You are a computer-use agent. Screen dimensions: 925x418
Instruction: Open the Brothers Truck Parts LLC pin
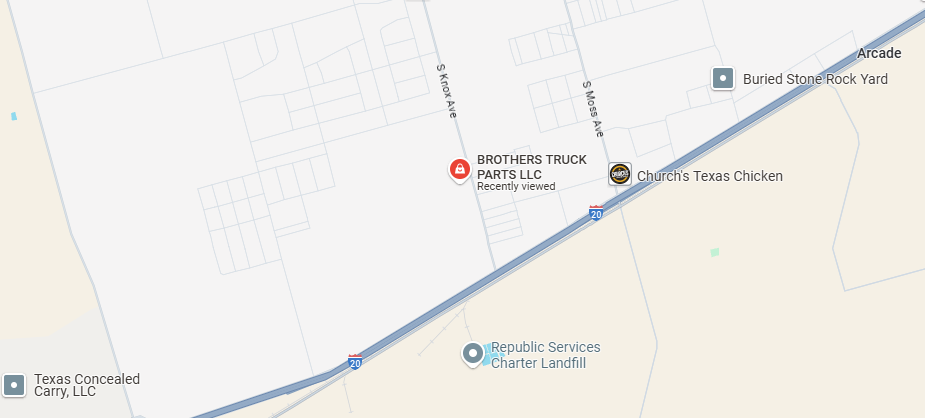coord(459,170)
